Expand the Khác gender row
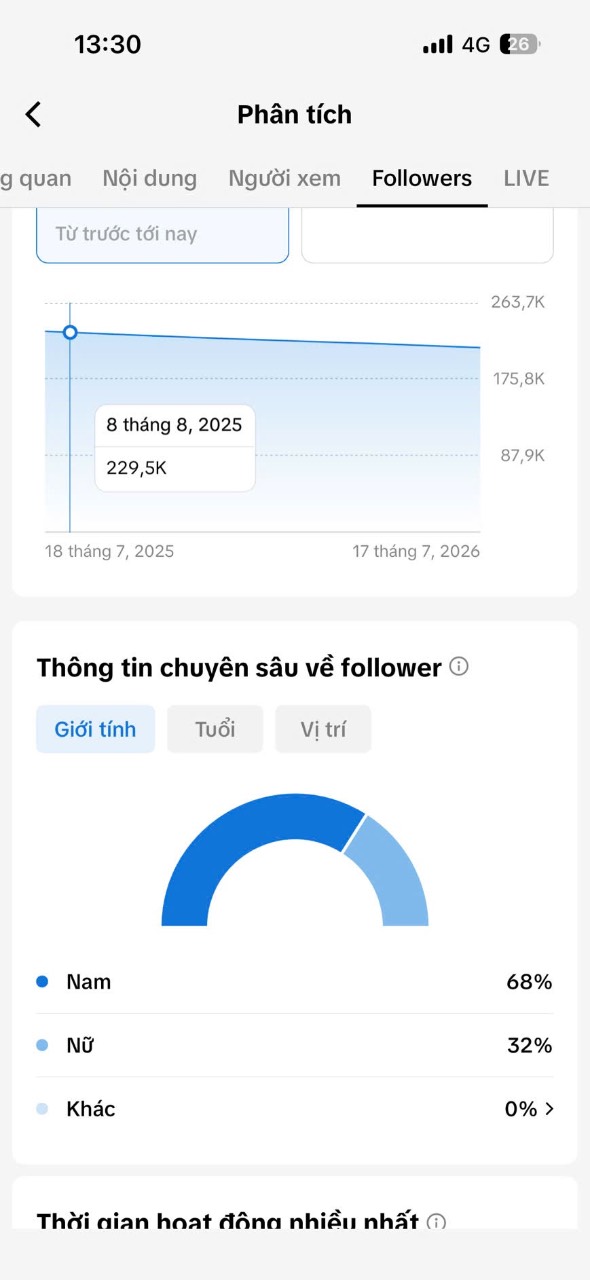 tap(295, 1109)
